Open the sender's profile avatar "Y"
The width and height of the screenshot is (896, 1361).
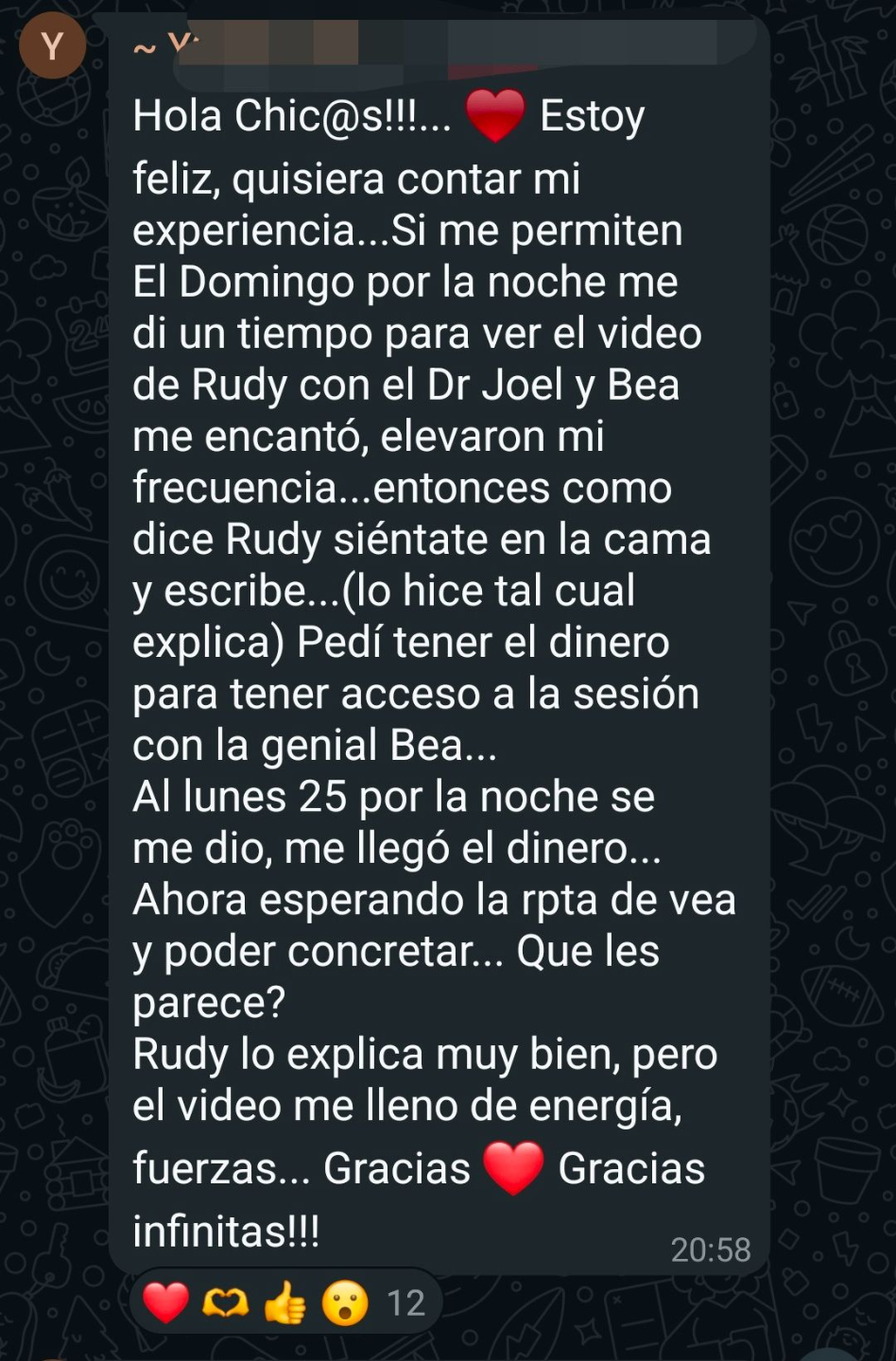tap(52, 45)
